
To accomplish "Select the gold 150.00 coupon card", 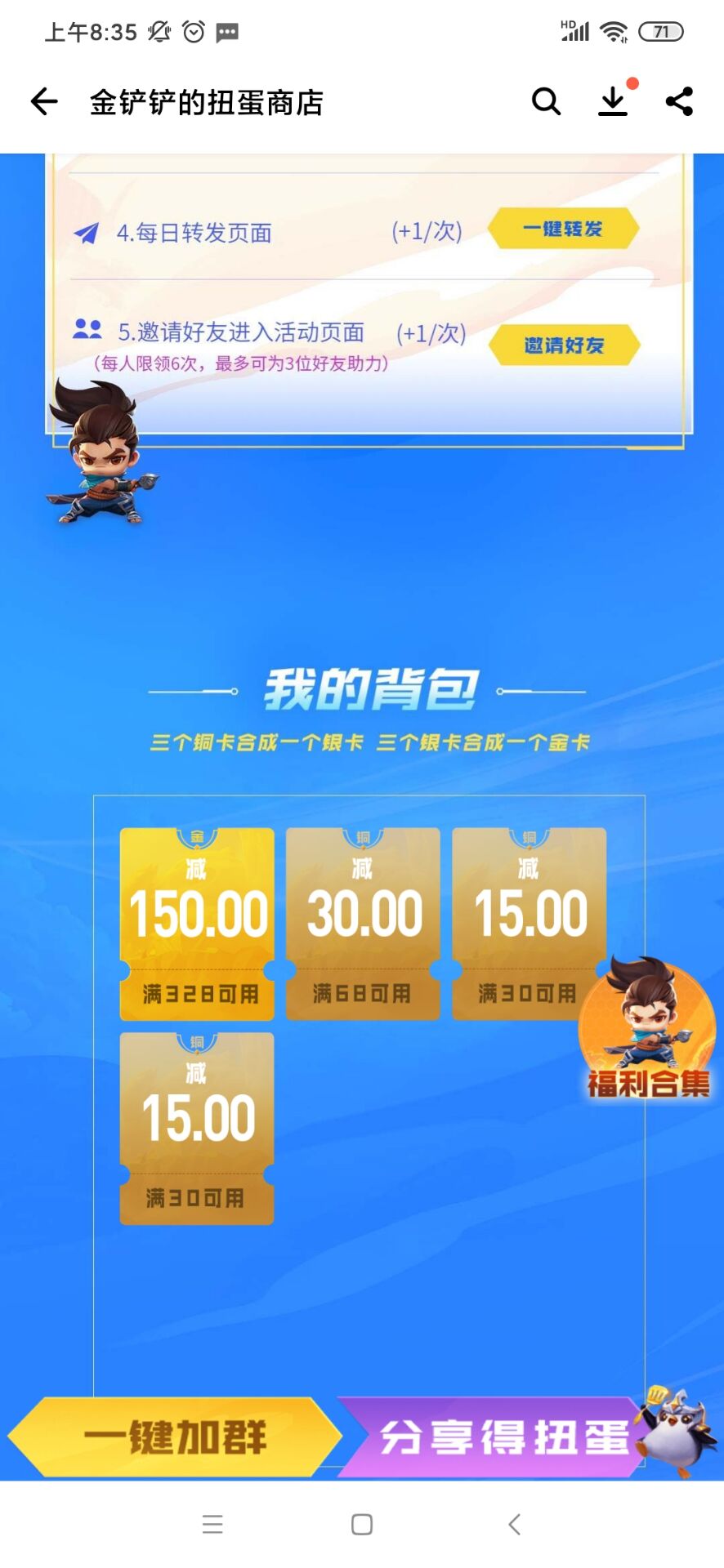I will click(197, 924).
